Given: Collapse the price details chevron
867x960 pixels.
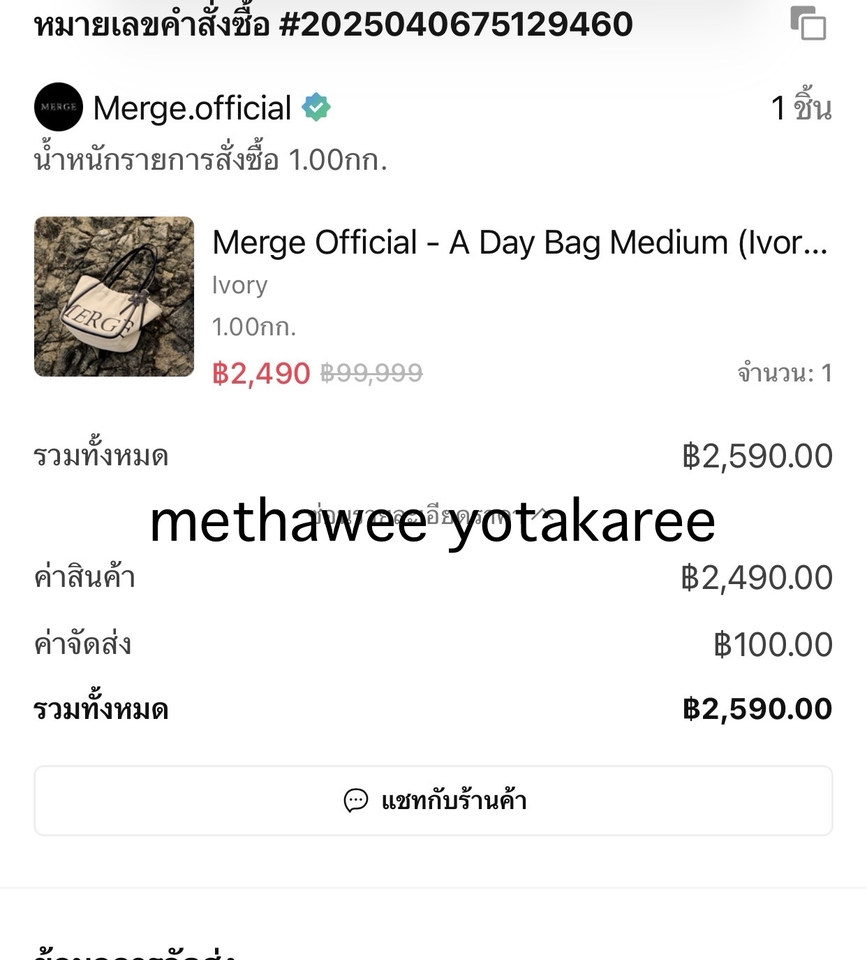Looking at the screenshot, I should click(x=540, y=513).
